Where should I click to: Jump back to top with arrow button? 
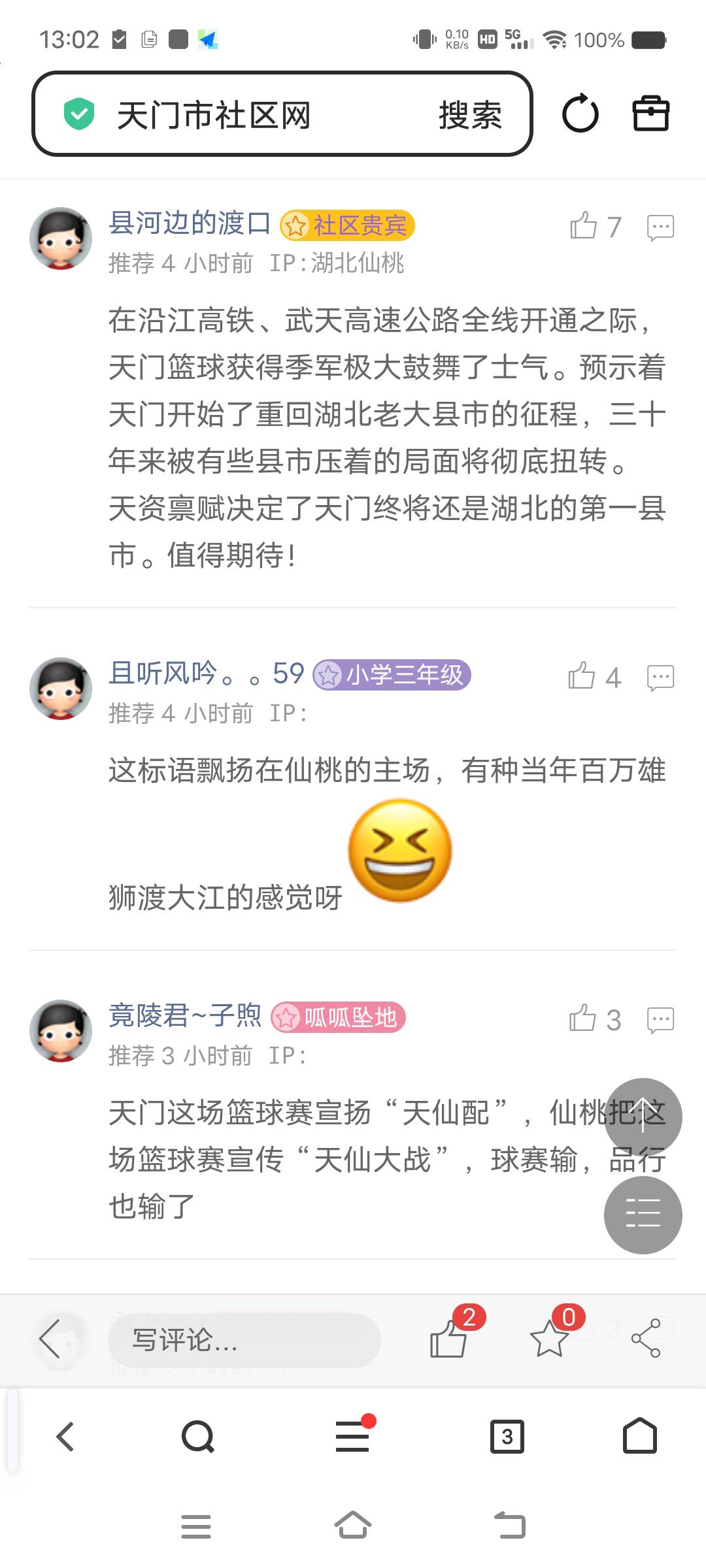point(643,1117)
